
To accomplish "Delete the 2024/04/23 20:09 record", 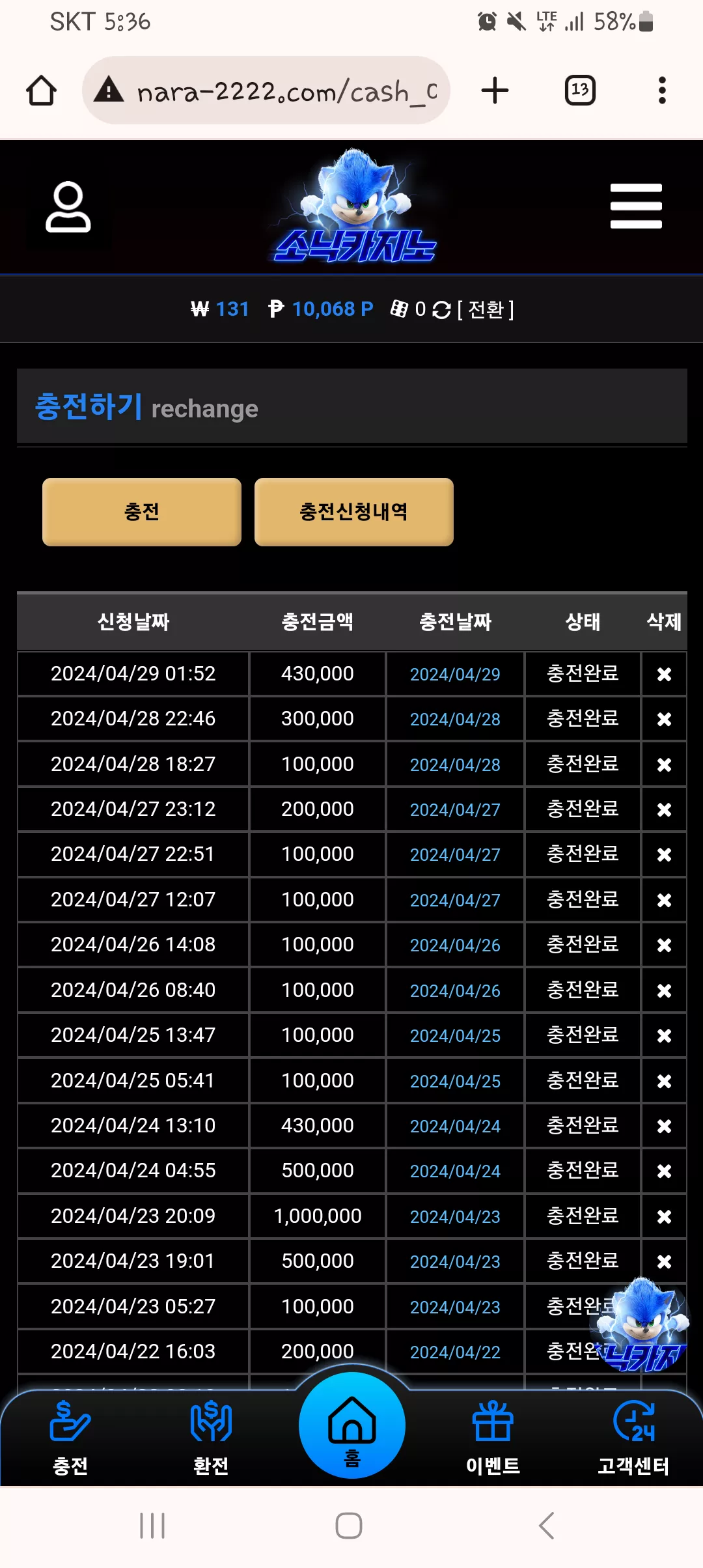I will (x=664, y=1216).
